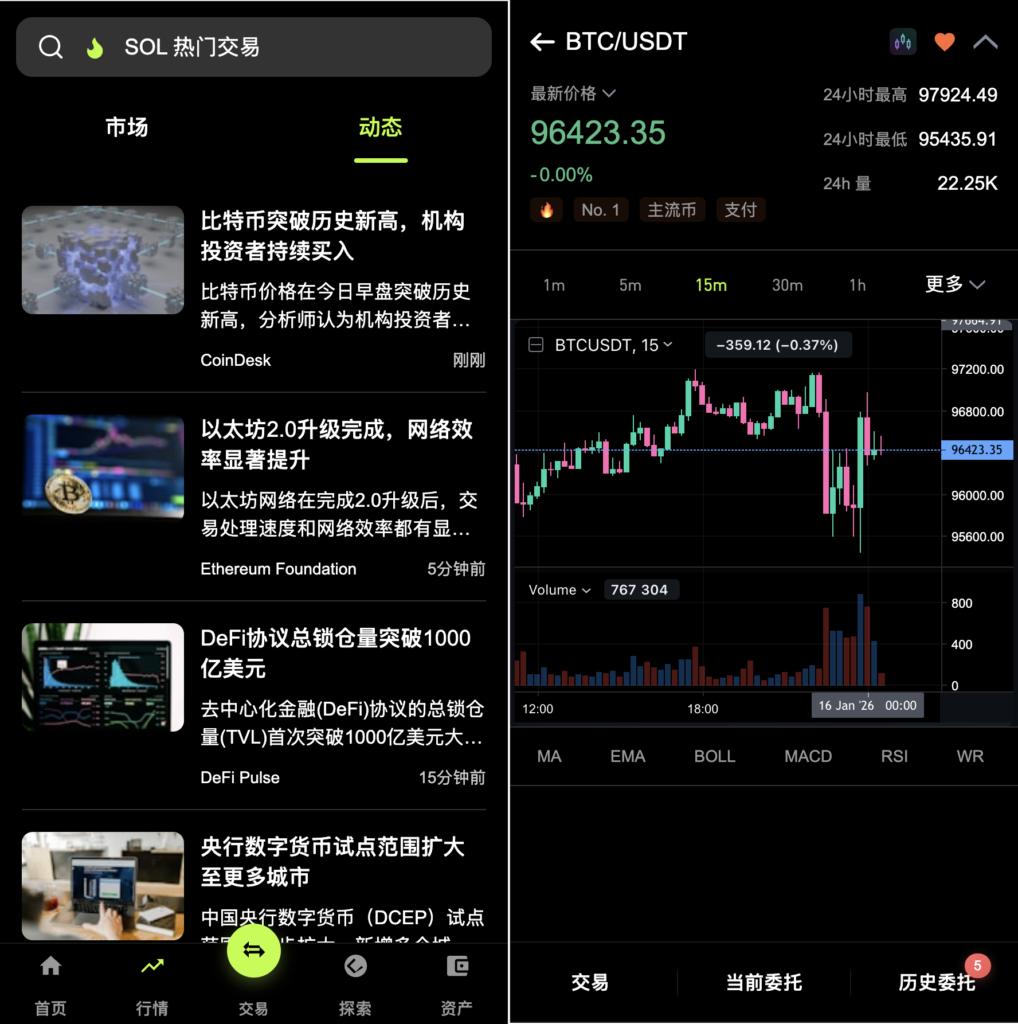Click the search magnifier icon
Image resolution: width=1018 pixels, height=1024 pixels.
[51, 46]
